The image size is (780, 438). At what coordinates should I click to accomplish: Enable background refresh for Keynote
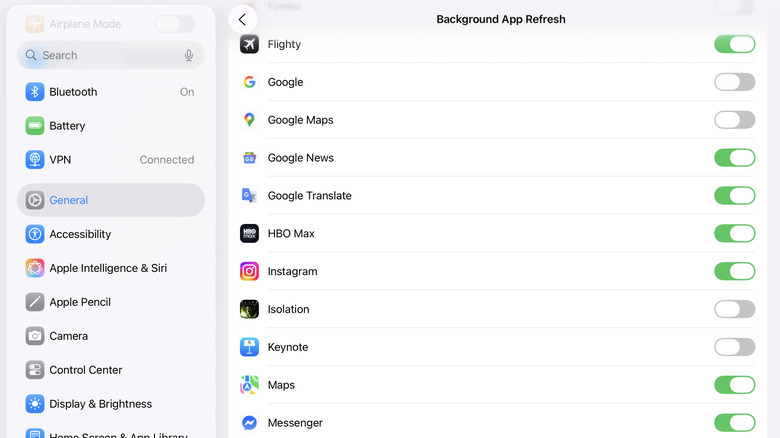(x=734, y=347)
